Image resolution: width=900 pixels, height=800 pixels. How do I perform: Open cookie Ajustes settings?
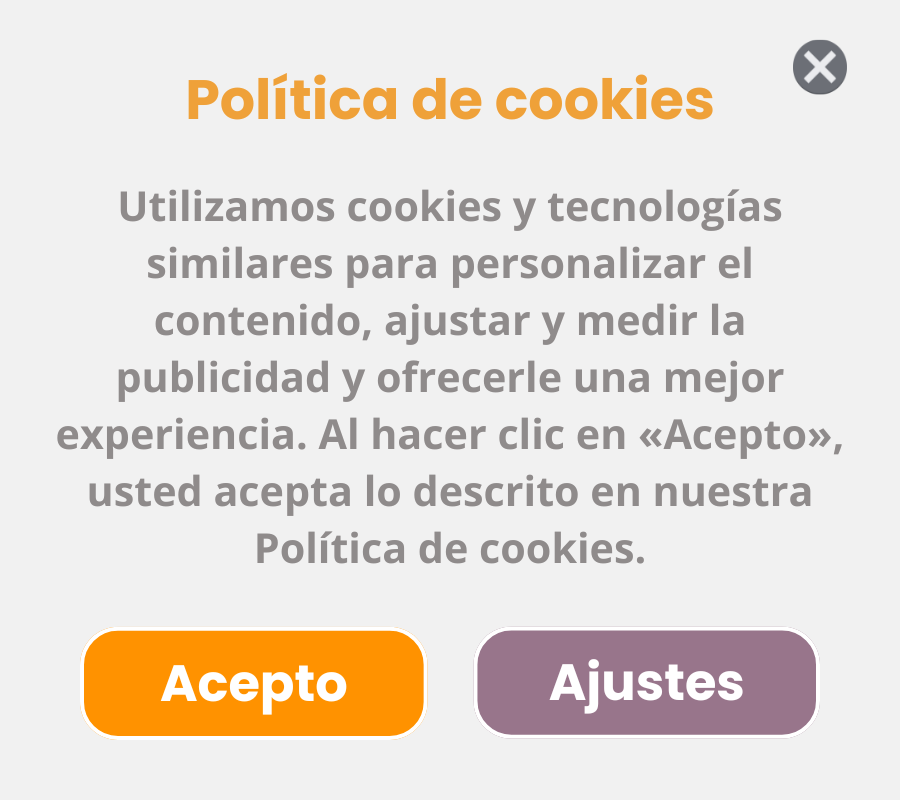click(x=646, y=683)
